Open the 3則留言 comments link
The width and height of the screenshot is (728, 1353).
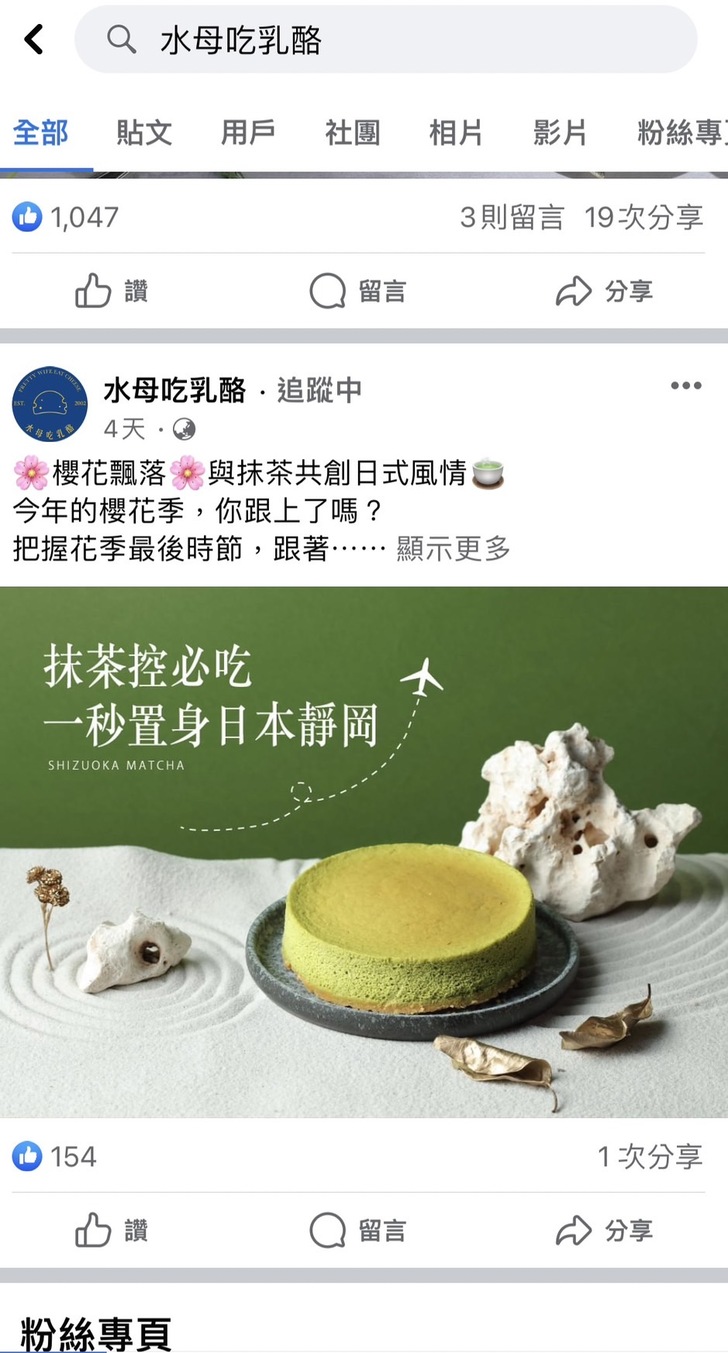pyautogui.click(x=511, y=217)
